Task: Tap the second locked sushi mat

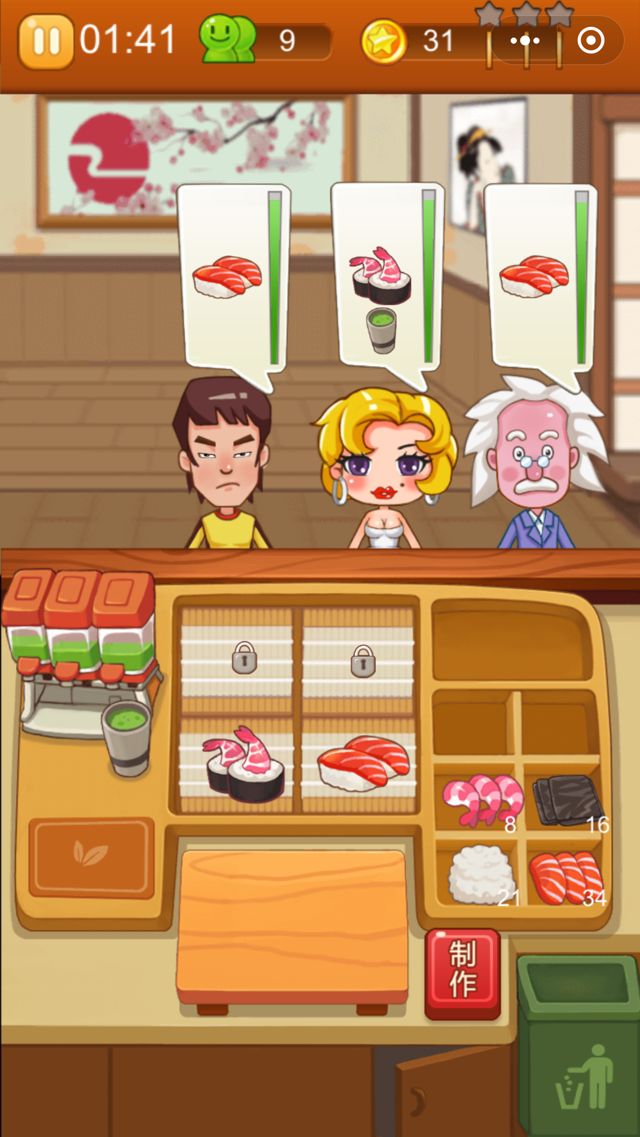Action: tap(362, 660)
